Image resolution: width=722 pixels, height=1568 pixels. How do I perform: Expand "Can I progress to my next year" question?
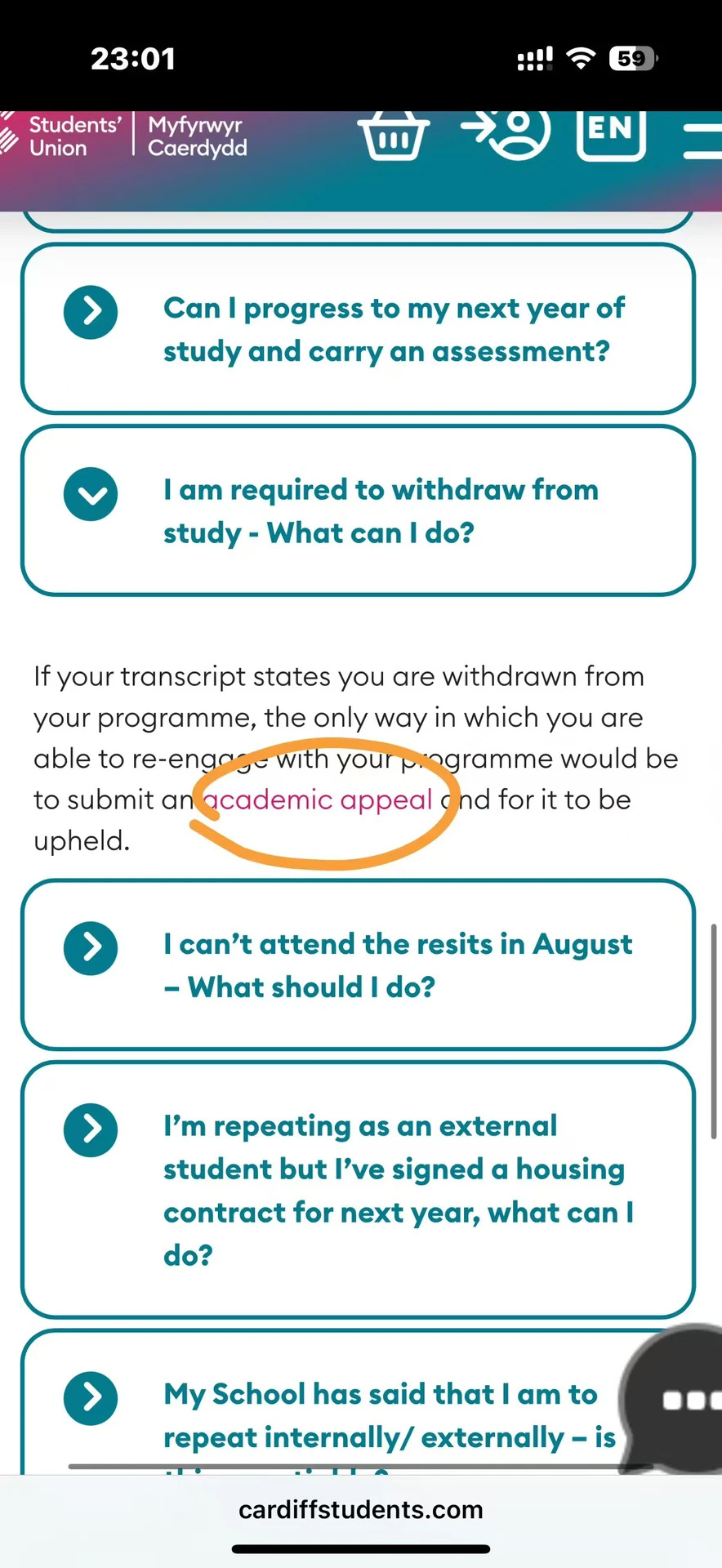[358, 329]
